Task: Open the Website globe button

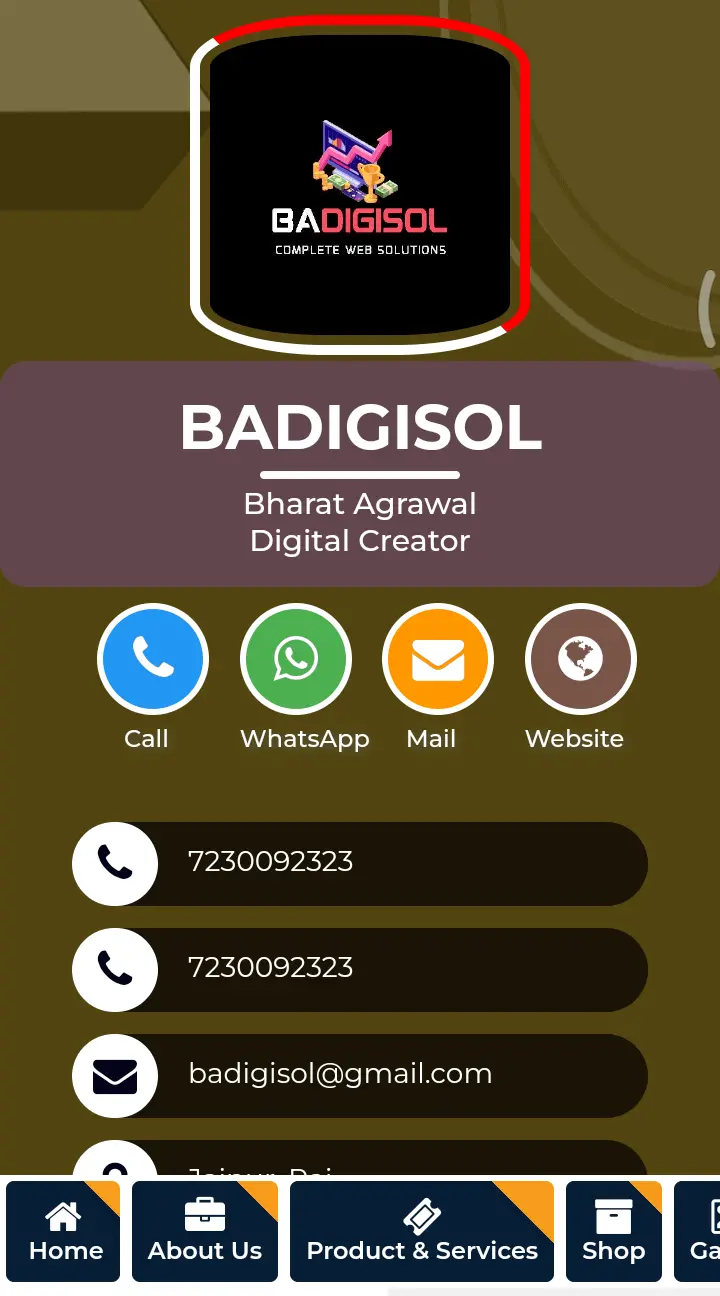Action: (581, 659)
